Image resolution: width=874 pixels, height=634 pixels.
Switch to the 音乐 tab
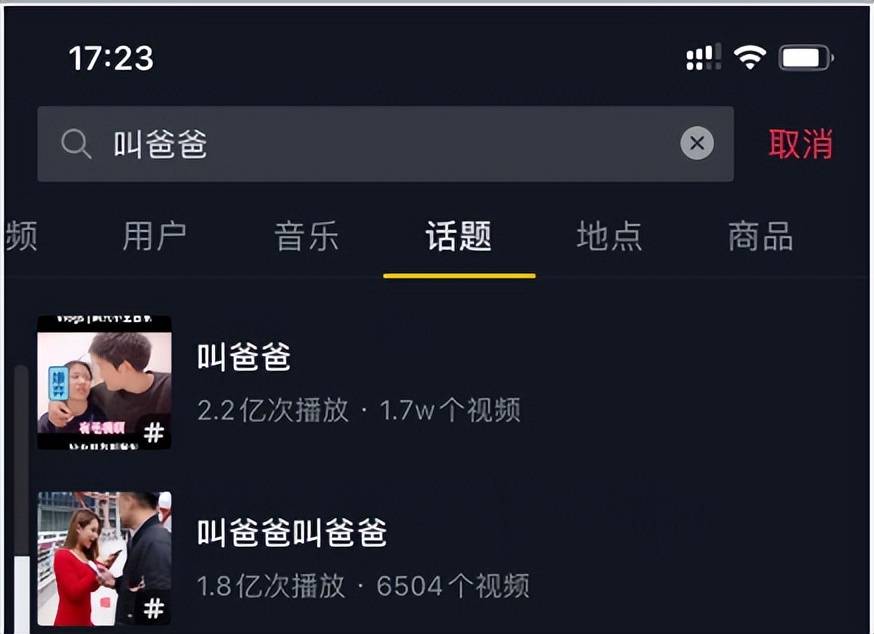click(306, 237)
